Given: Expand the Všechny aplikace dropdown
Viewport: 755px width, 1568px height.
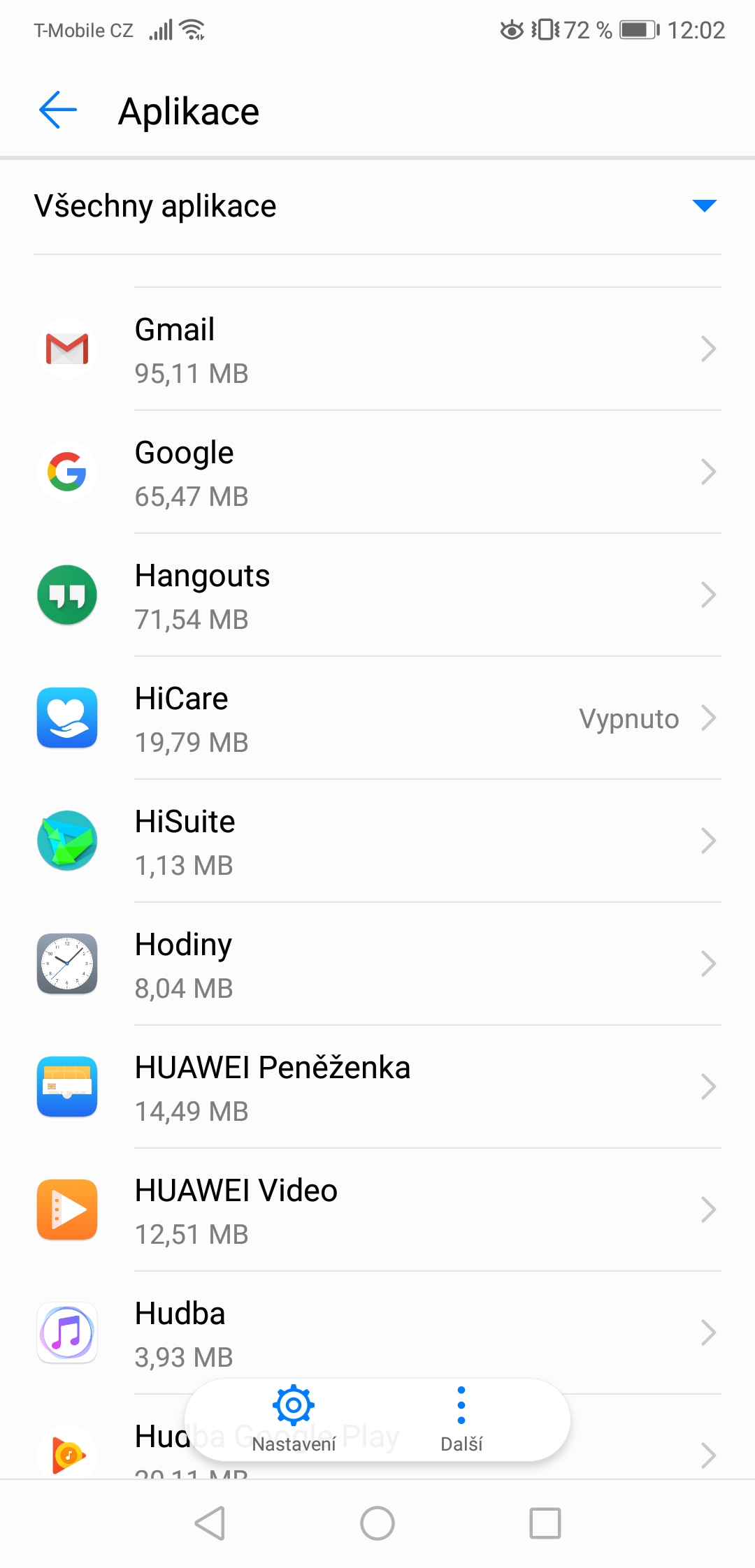Looking at the screenshot, I should click(x=703, y=205).
